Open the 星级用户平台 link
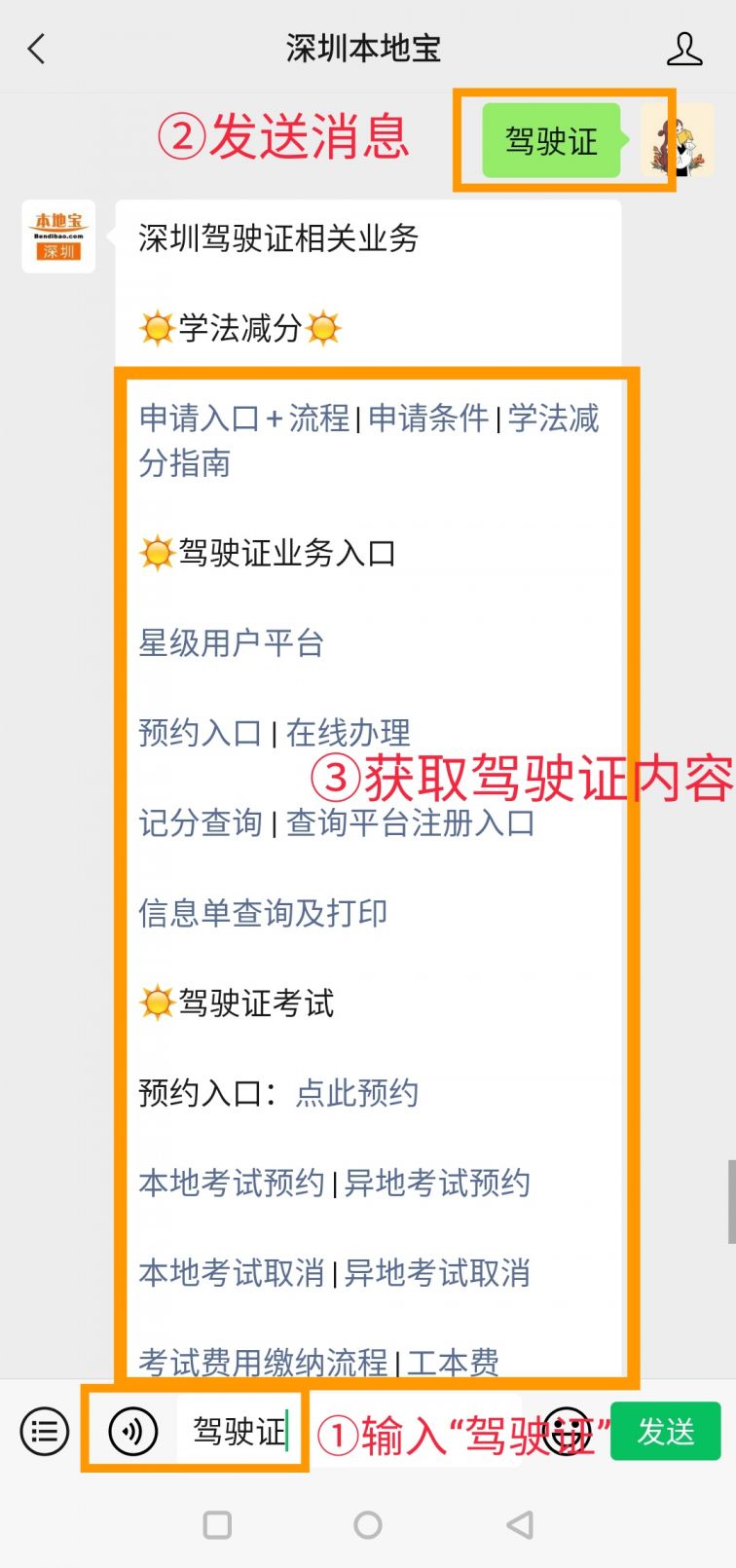This screenshot has height=1568, width=736. (x=231, y=643)
